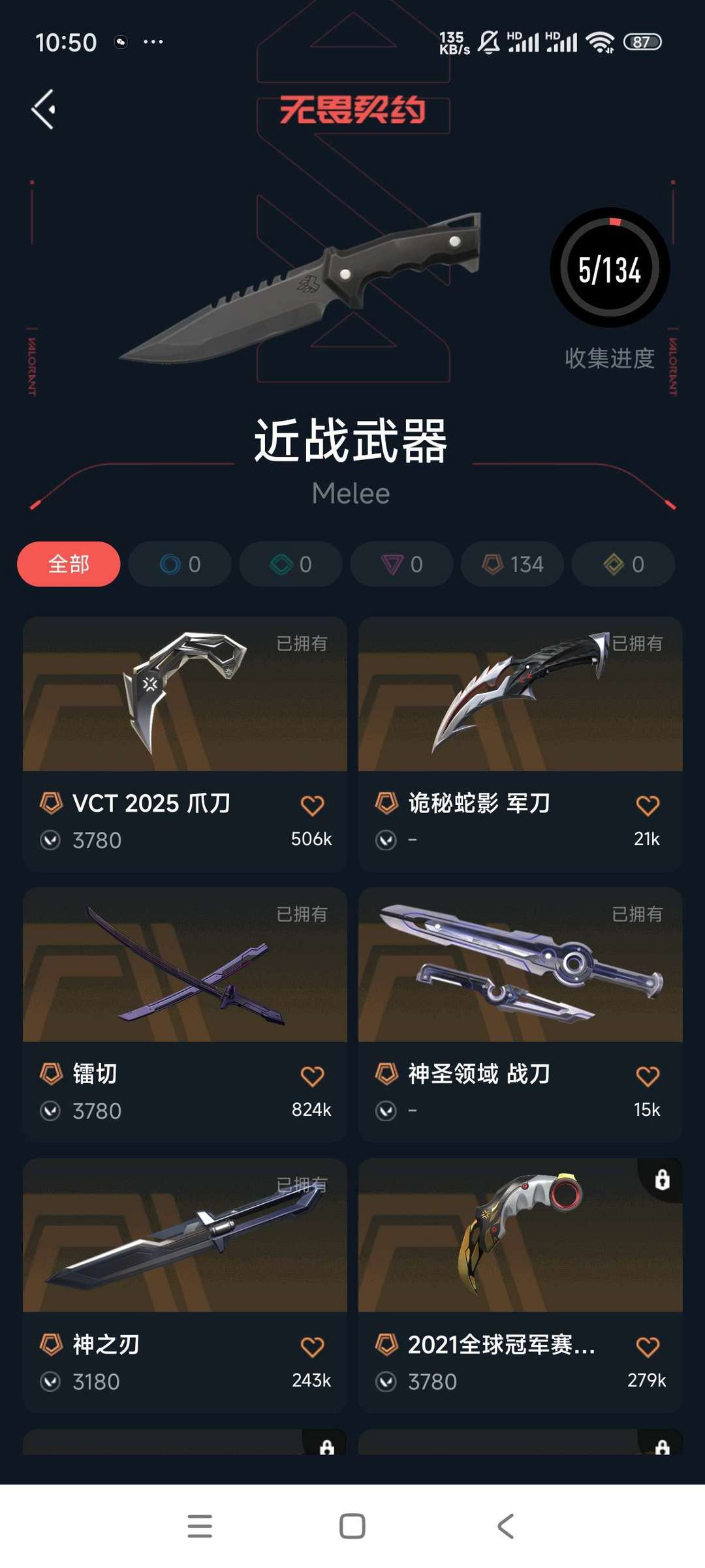Image resolution: width=705 pixels, height=1568 pixels.
Task: Favorite the 诡秘蛇影 军刀 skin
Action: (648, 807)
